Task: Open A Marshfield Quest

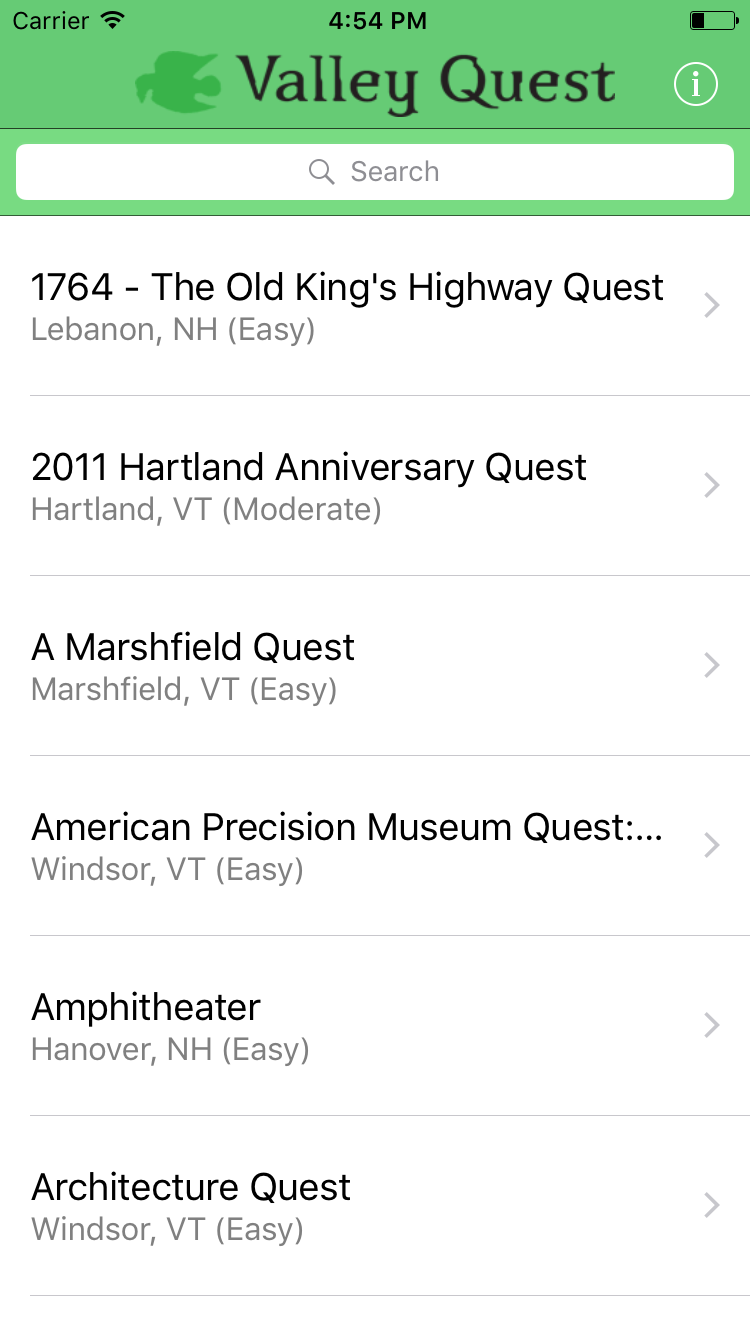Action: point(375,666)
